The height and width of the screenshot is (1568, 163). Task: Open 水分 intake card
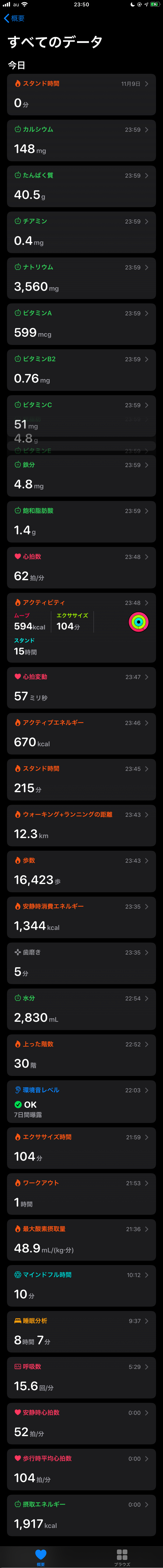pos(81,1009)
